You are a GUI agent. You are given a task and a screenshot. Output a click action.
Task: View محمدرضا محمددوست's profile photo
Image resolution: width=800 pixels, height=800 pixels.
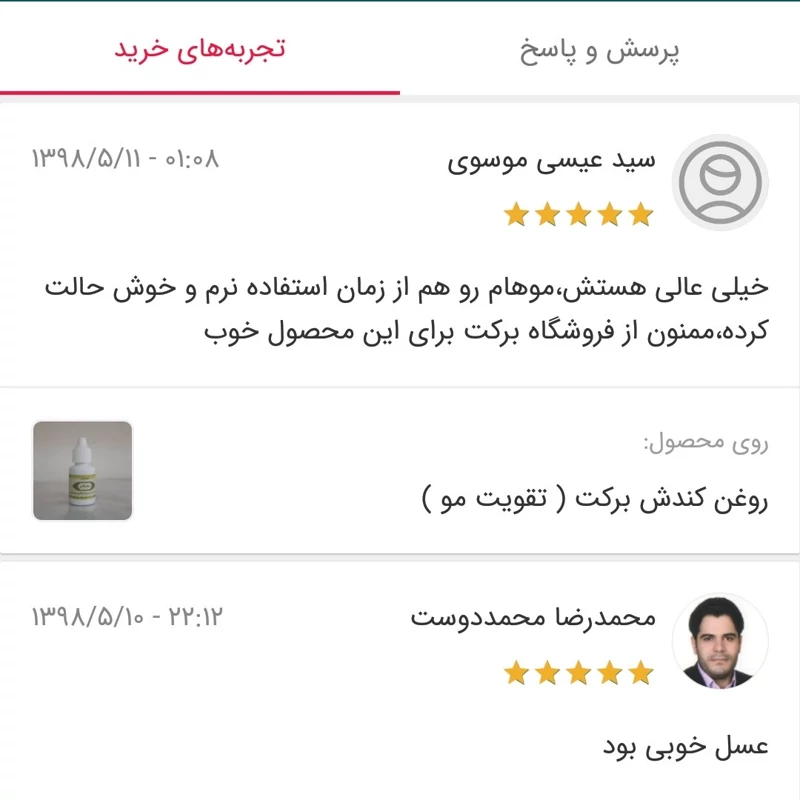click(x=720, y=641)
